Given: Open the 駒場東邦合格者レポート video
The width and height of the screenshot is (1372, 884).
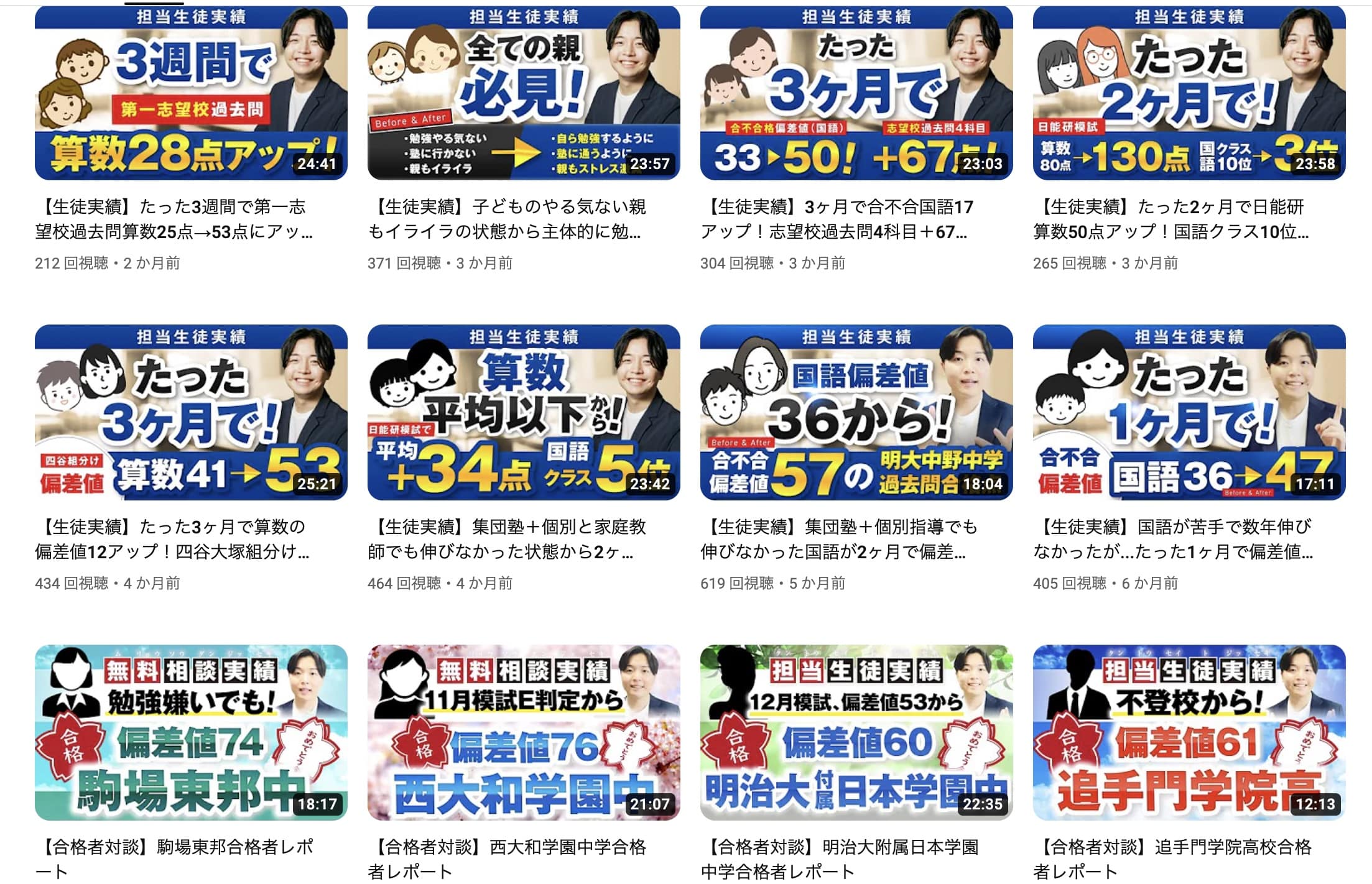Looking at the screenshot, I should coord(191,732).
